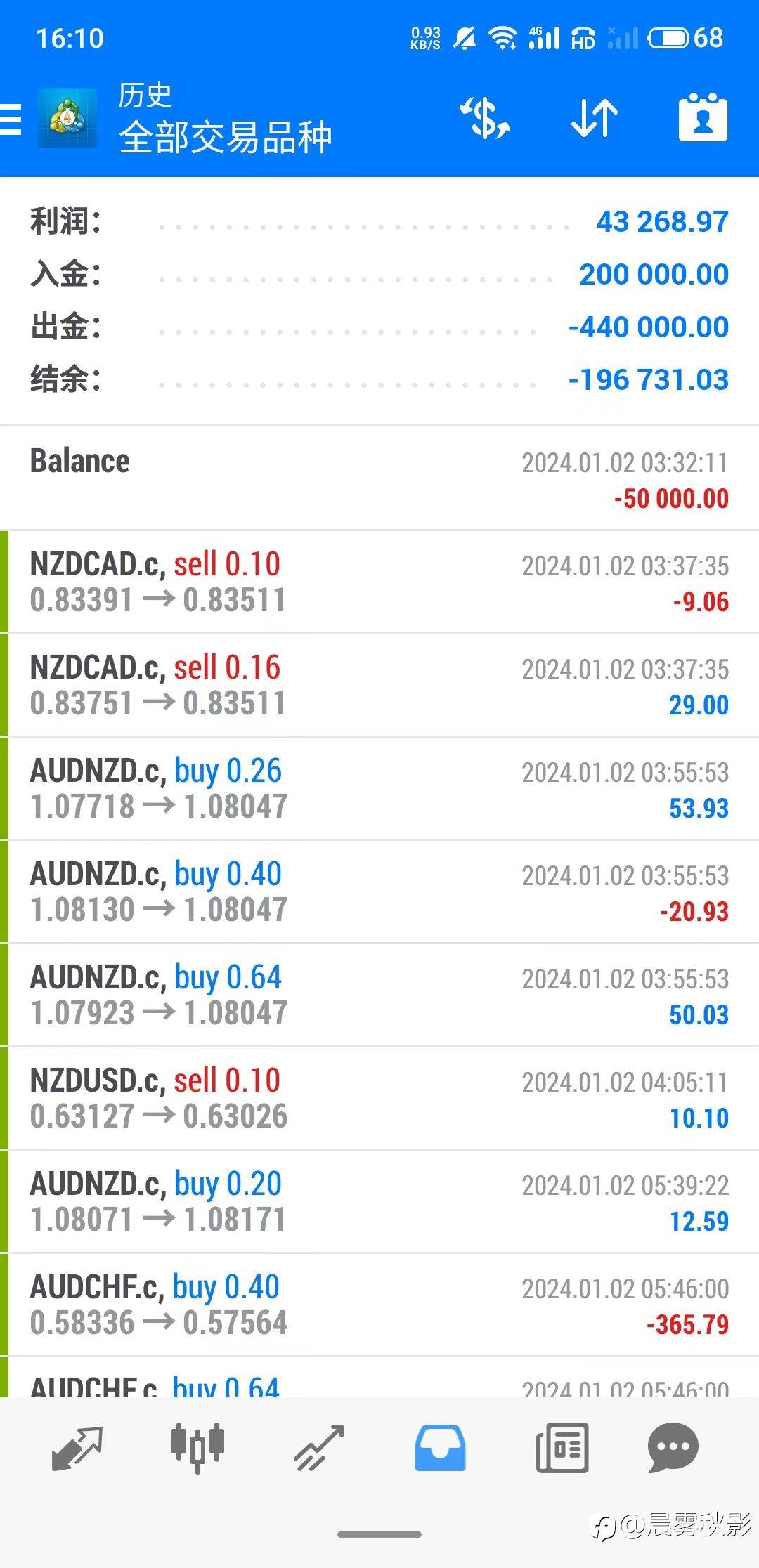Open the Messages chat tab
Screen dimensions: 759x1568
(x=673, y=1449)
